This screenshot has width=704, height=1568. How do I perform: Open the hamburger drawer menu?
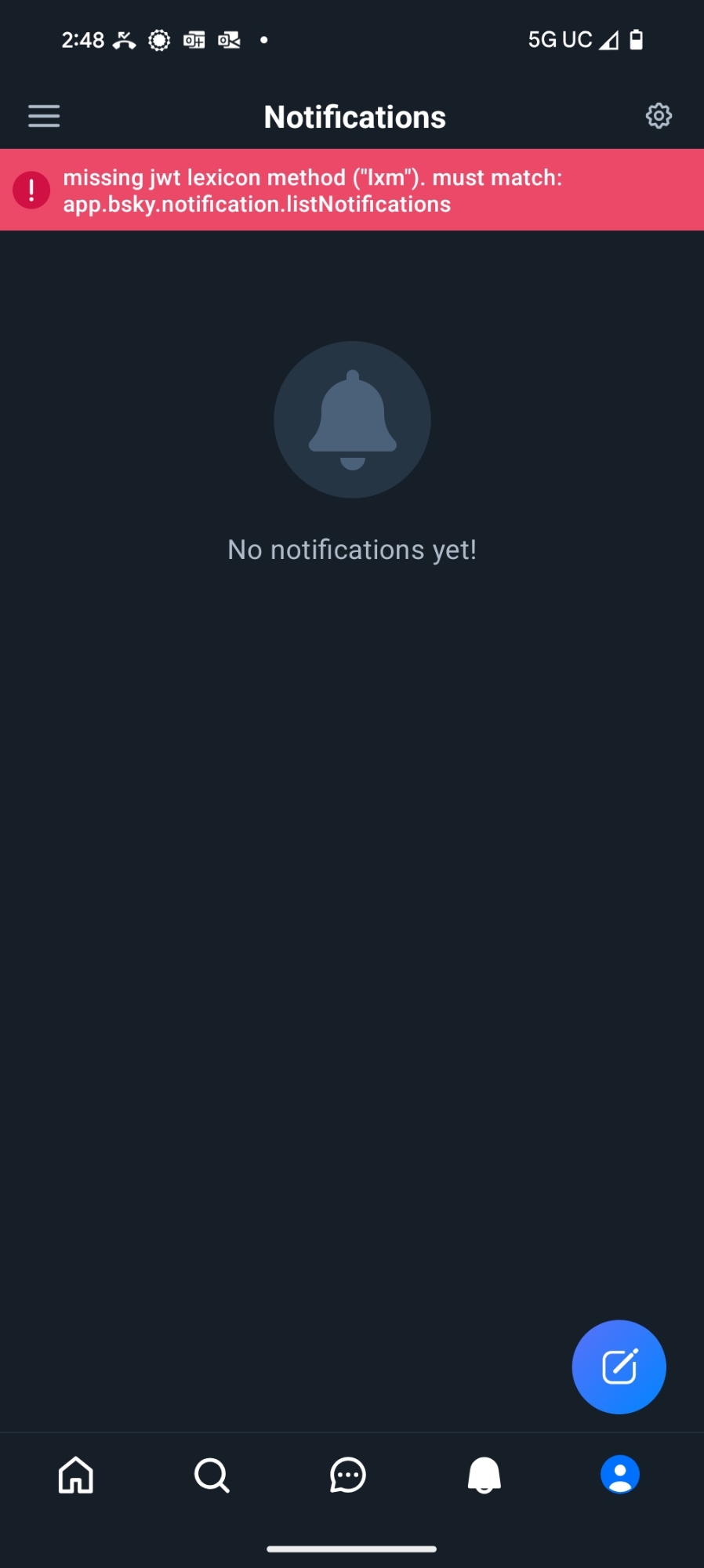[x=44, y=116]
